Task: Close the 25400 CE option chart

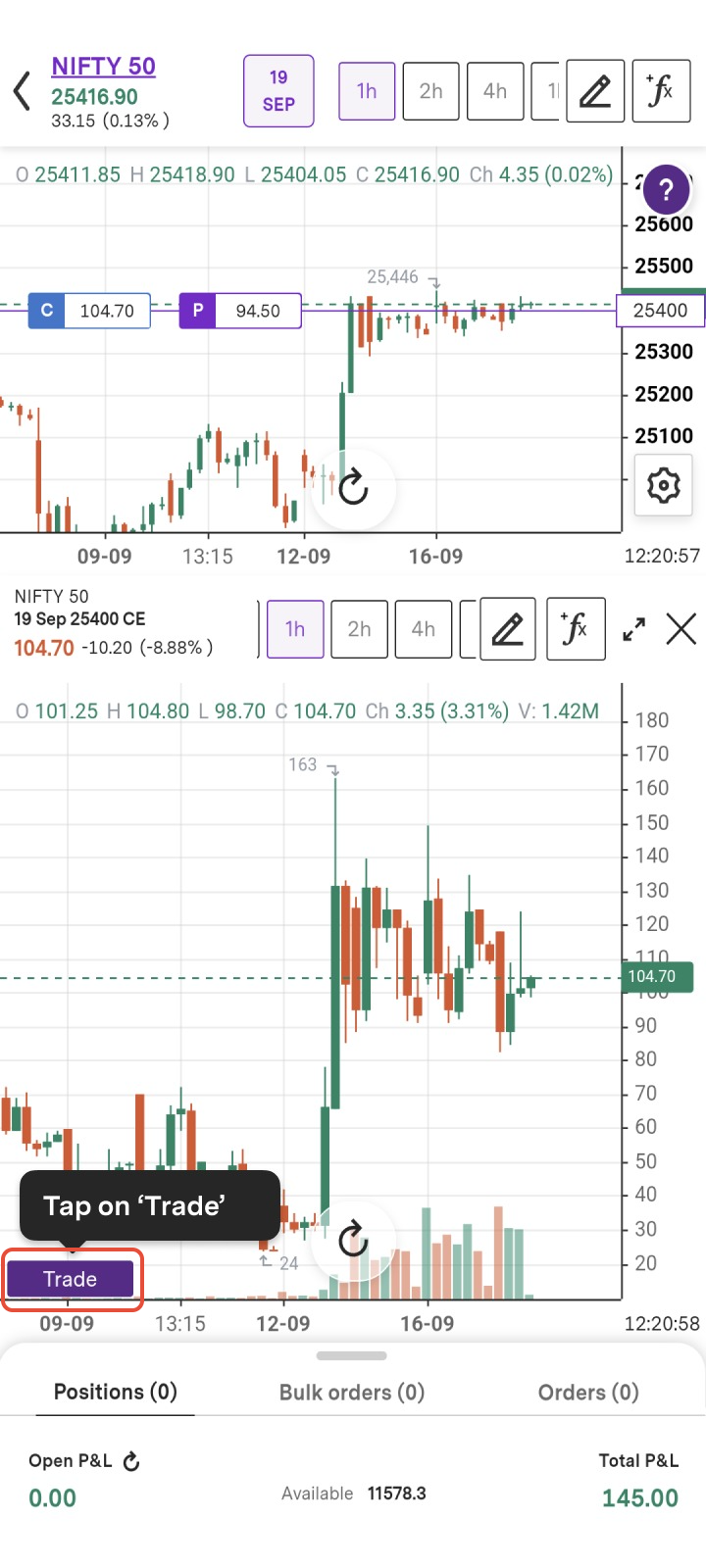Action: [681, 629]
